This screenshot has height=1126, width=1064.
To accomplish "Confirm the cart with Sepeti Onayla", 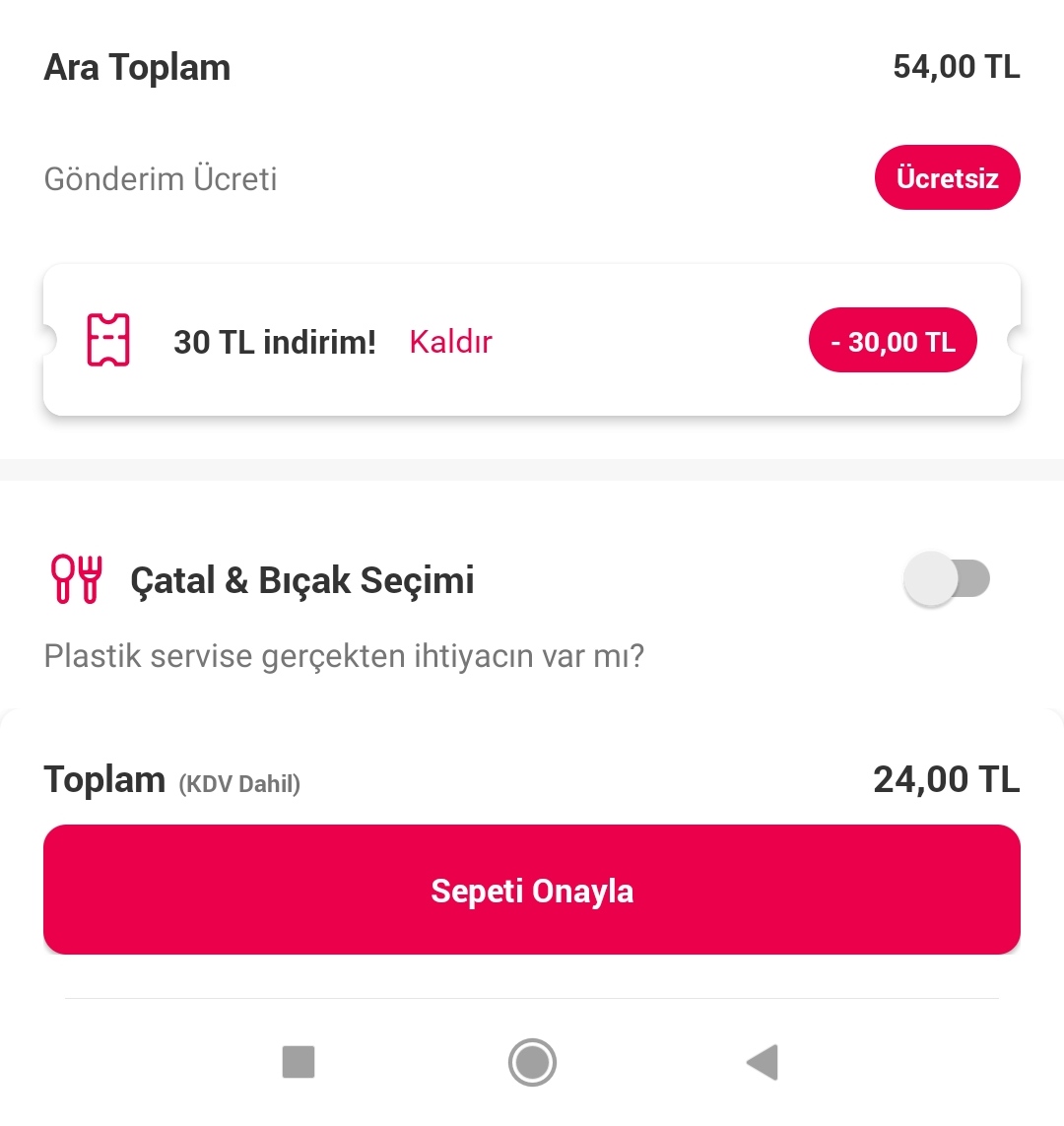I will (x=532, y=890).
